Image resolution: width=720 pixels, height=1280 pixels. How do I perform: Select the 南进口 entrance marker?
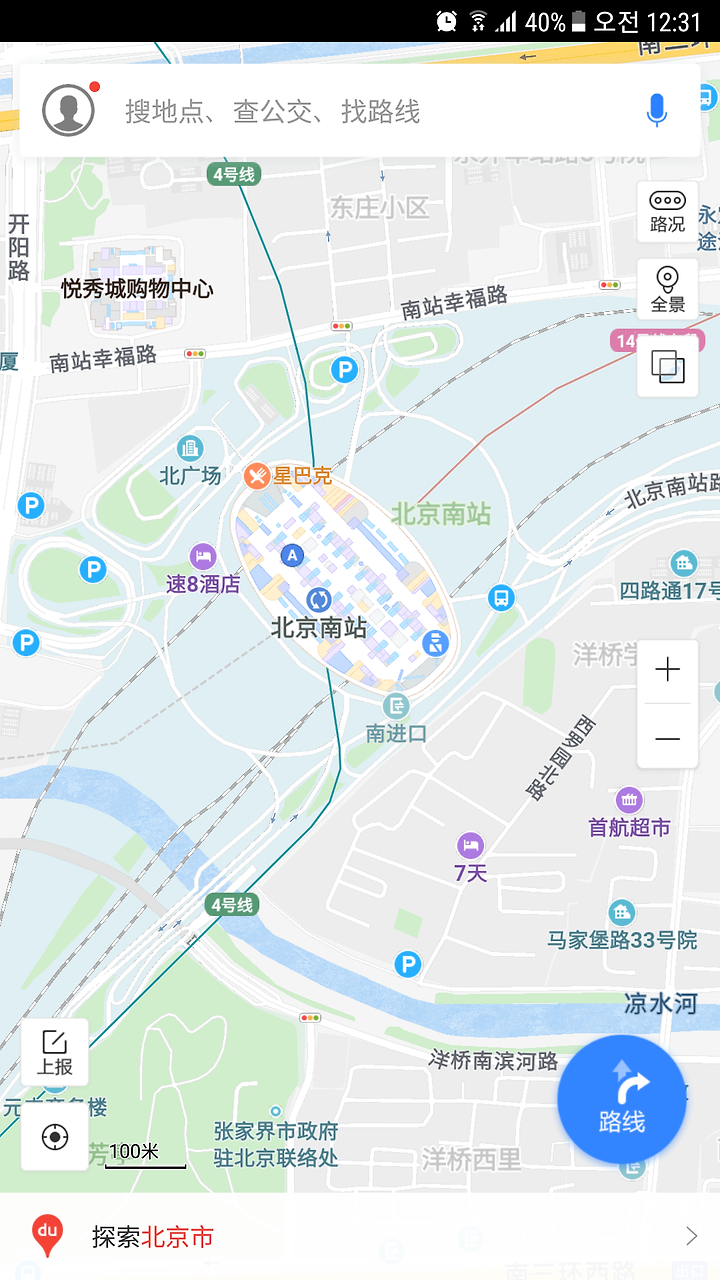[x=396, y=719]
